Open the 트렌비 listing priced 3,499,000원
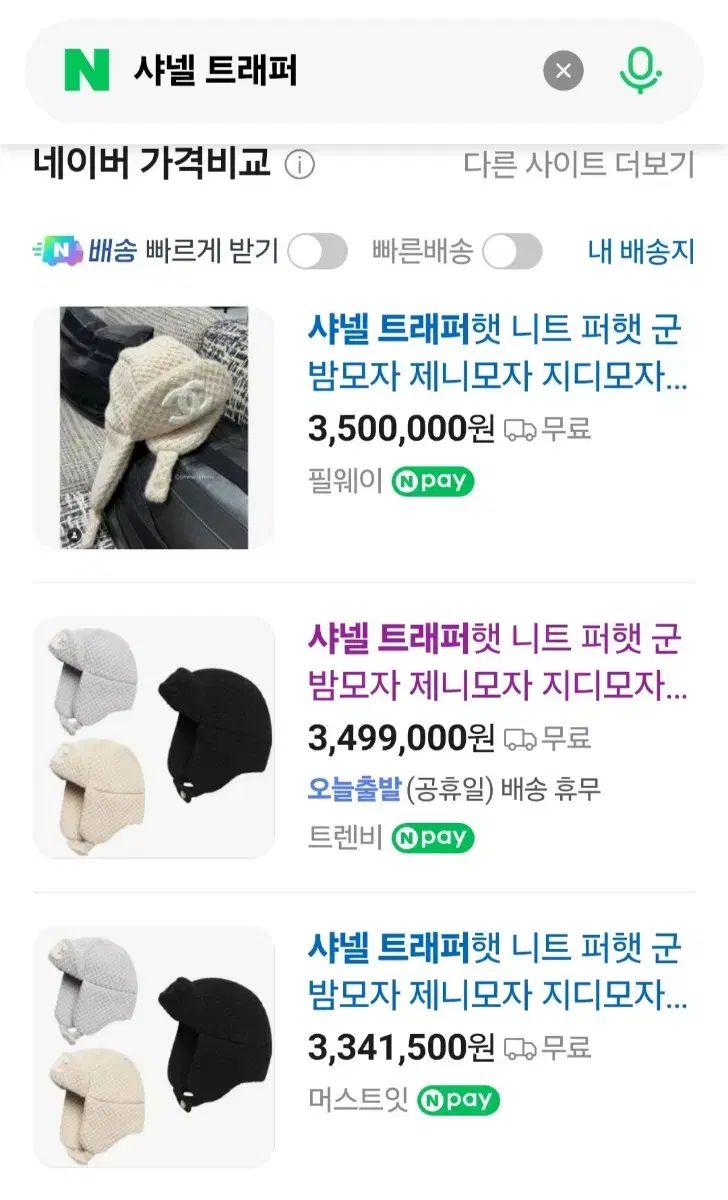This screenshot has width=728, height=1200. 497,662
